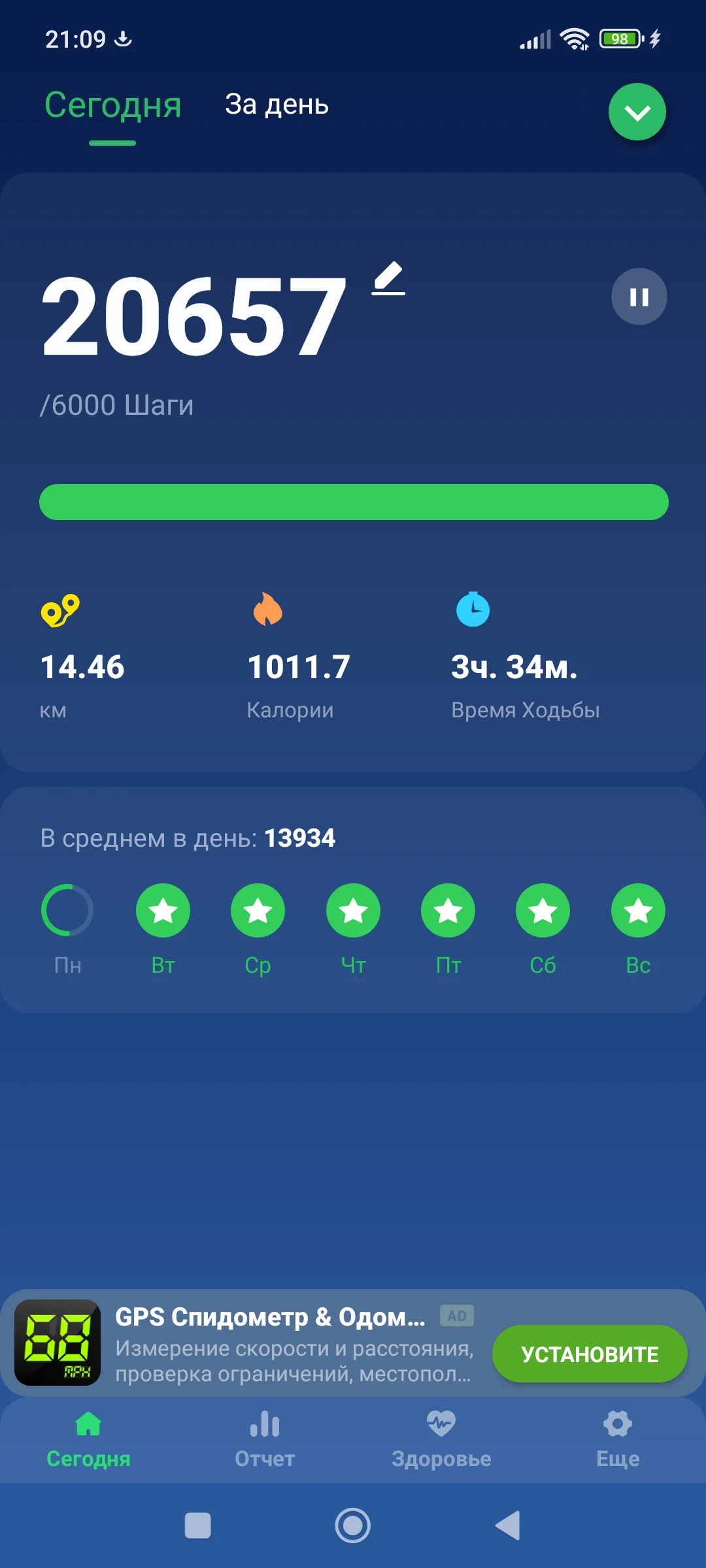Expand the green chevron at top right
This screenshot has width=706, height=1568.
[637, 112]
